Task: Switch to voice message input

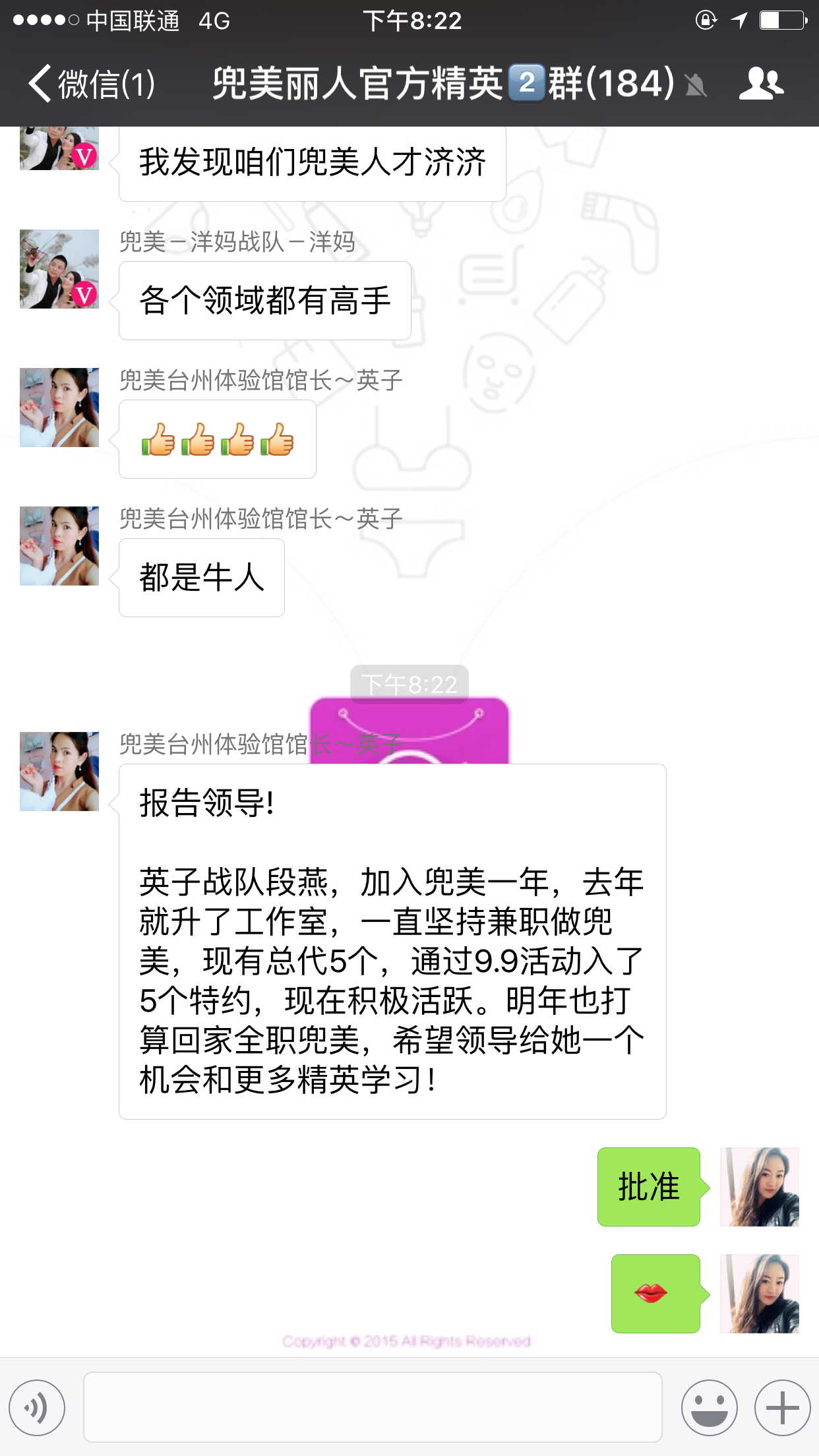Action: pos(37,1407)
